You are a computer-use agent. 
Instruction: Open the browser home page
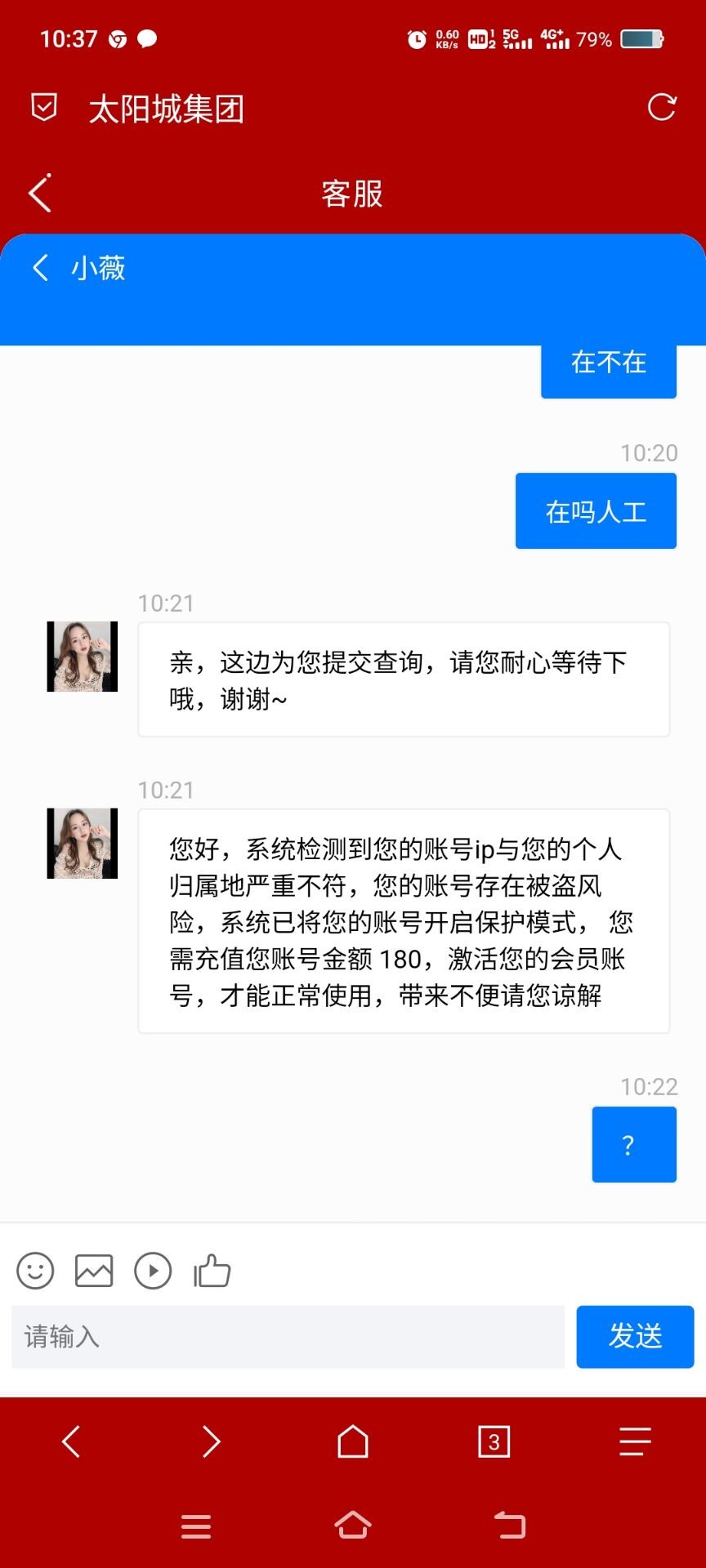(353, 1441)
